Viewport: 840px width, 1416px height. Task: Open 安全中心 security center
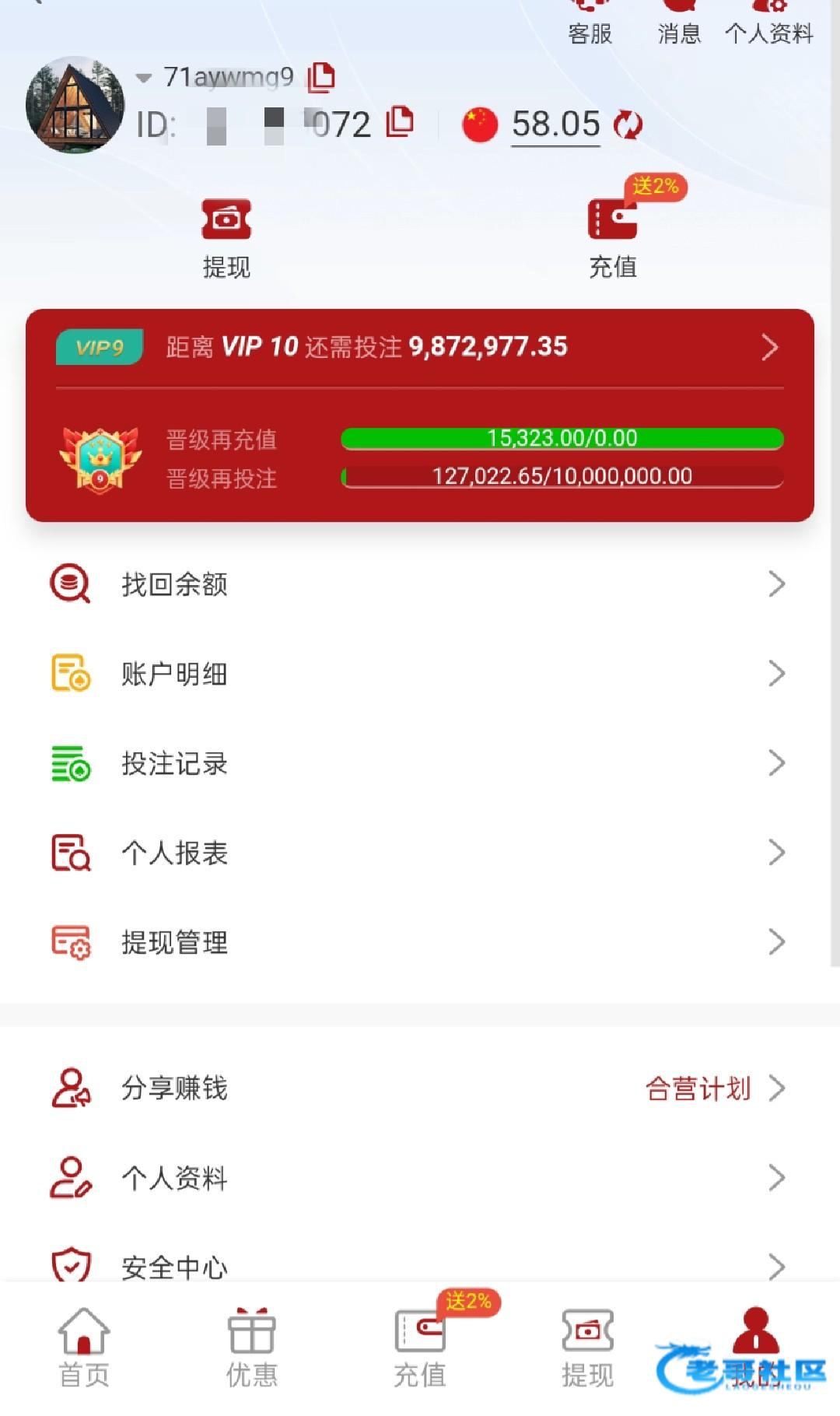click(420, 1265)
